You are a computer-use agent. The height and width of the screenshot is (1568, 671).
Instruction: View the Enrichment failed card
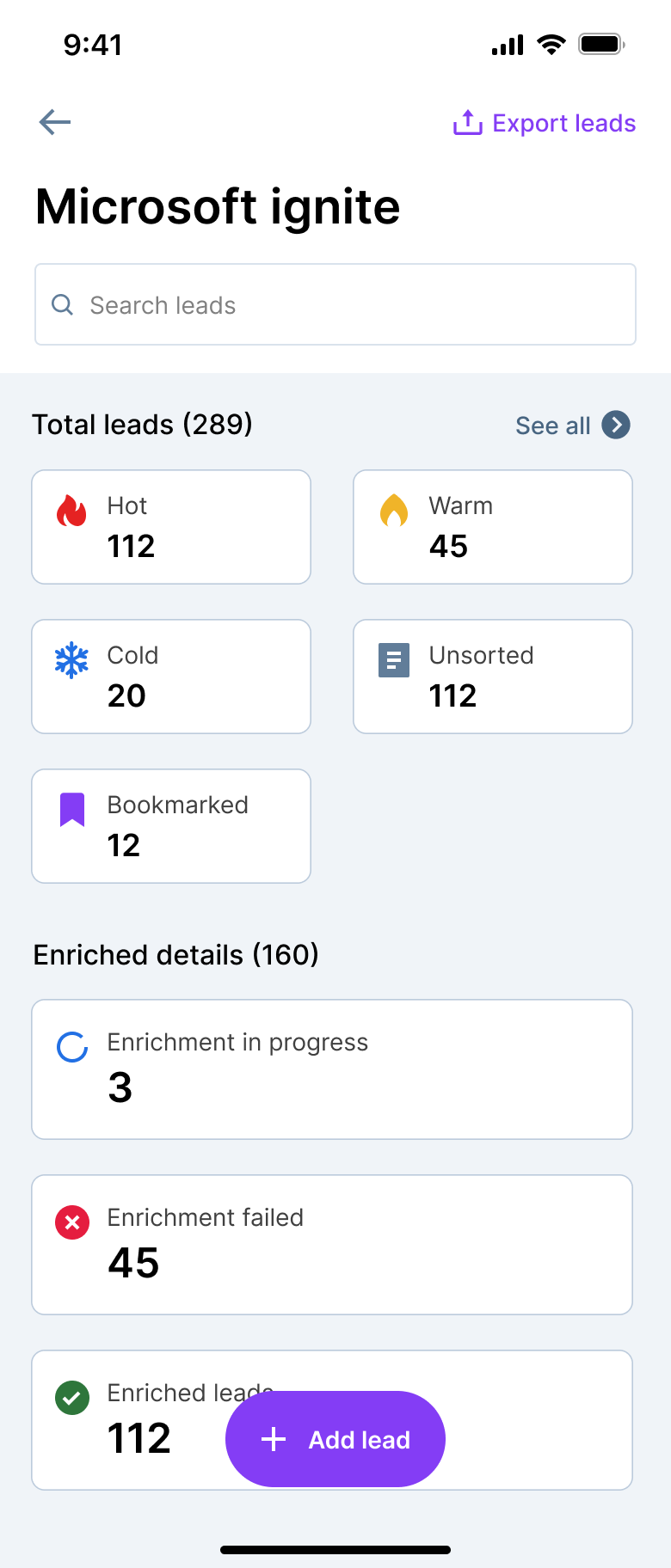tap(332, 1245)
